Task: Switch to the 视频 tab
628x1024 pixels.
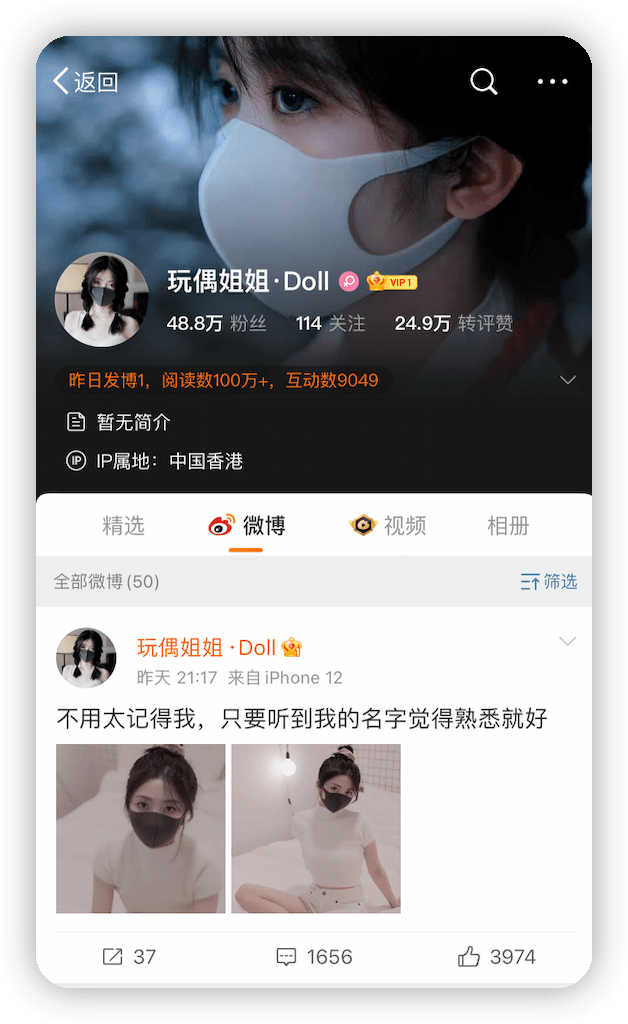Action: tap(388, 526)
